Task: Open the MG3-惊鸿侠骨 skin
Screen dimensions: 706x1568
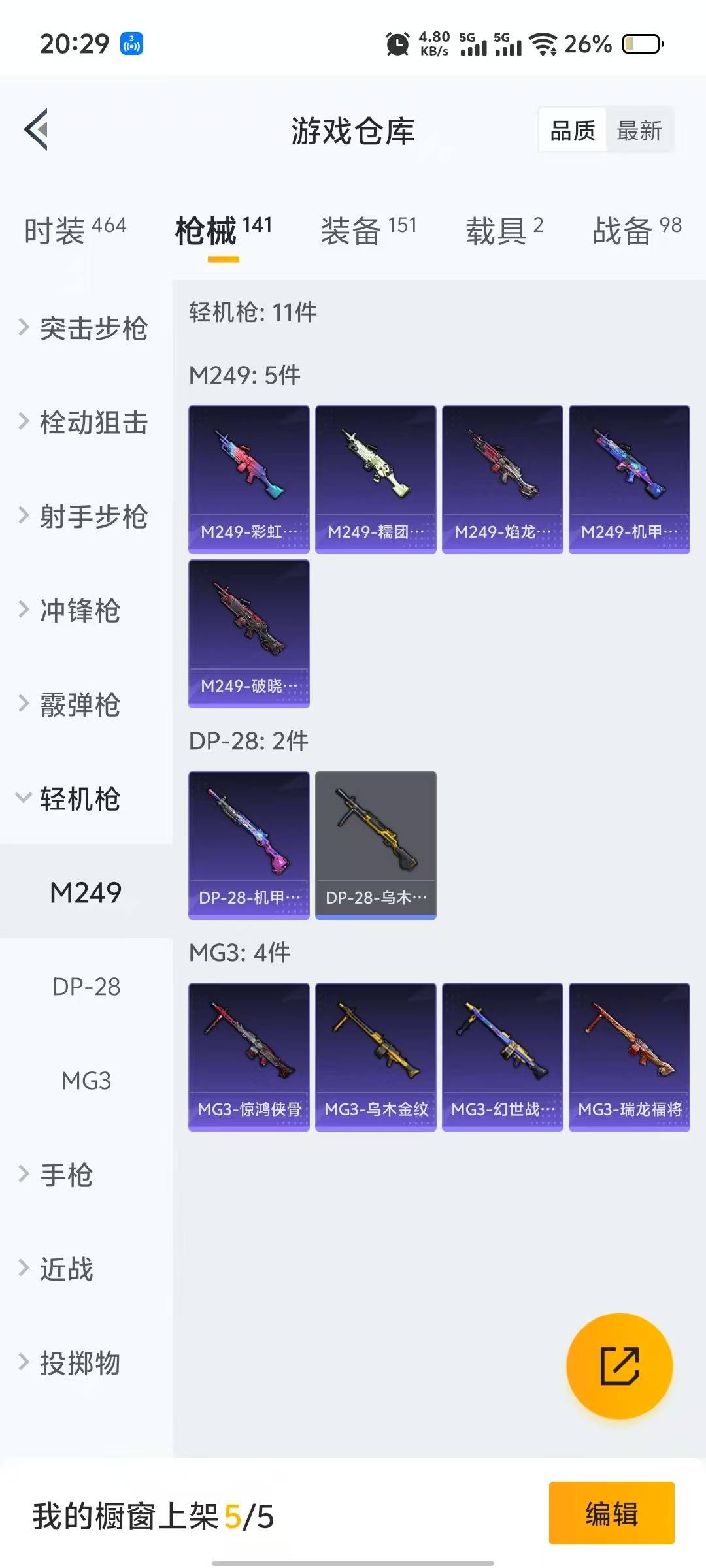Action: (248, 1056)
